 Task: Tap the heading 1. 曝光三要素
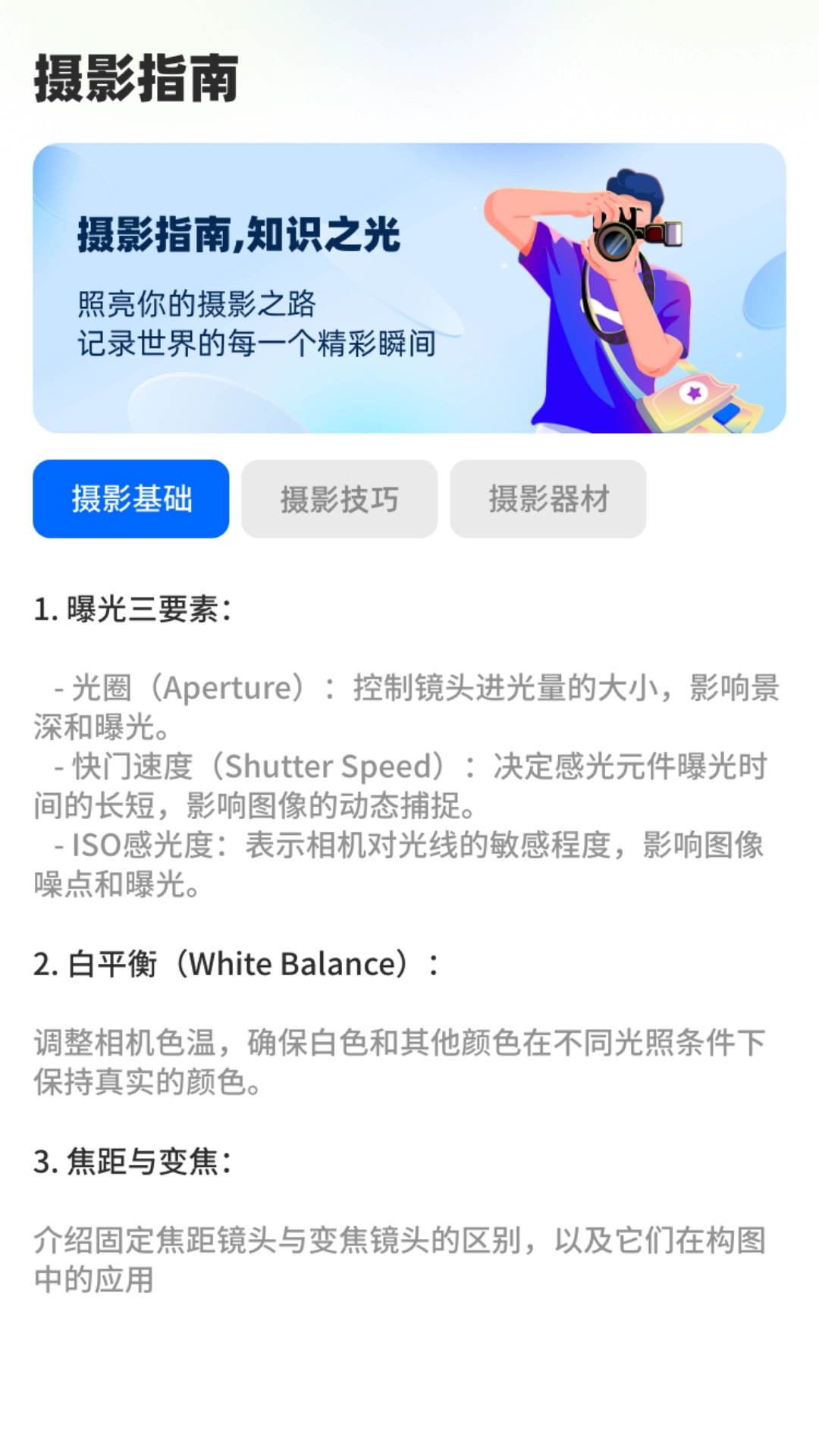tap(133, 607)
